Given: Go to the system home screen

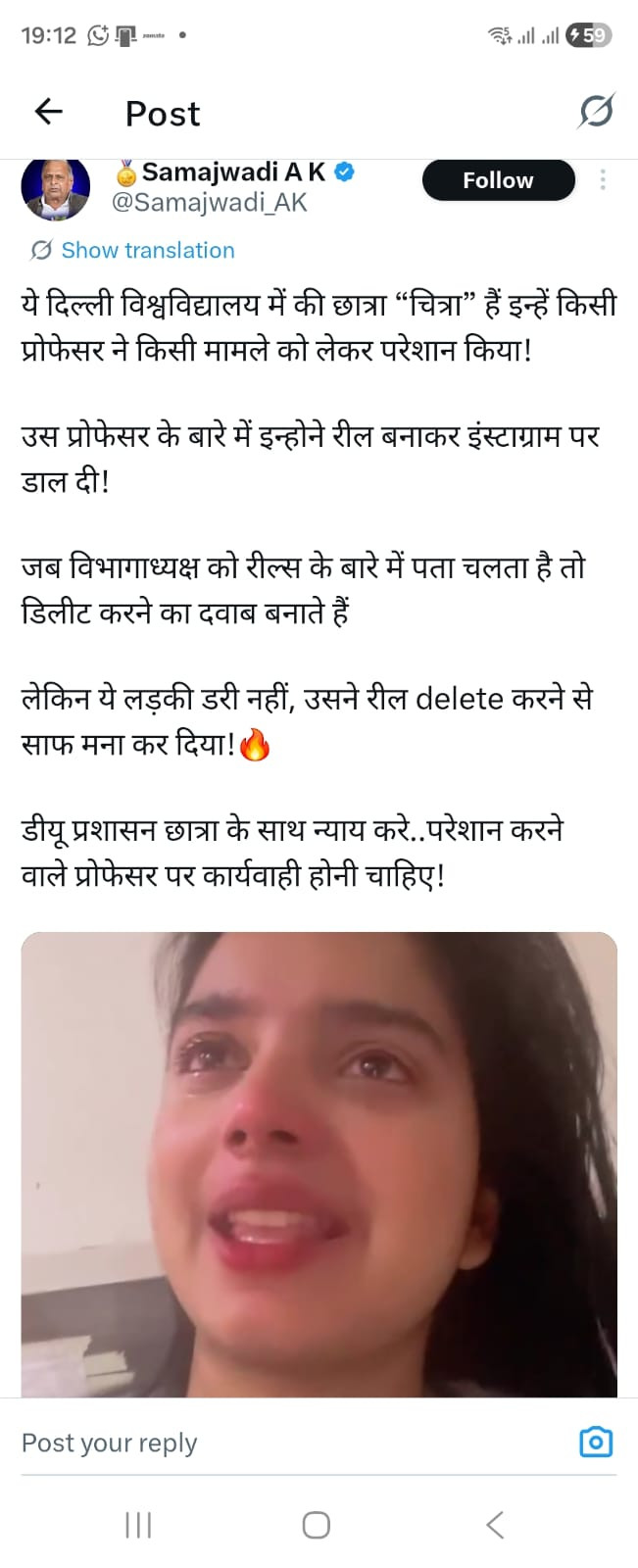Looking at the screenshot, I should coord(317,1525).
